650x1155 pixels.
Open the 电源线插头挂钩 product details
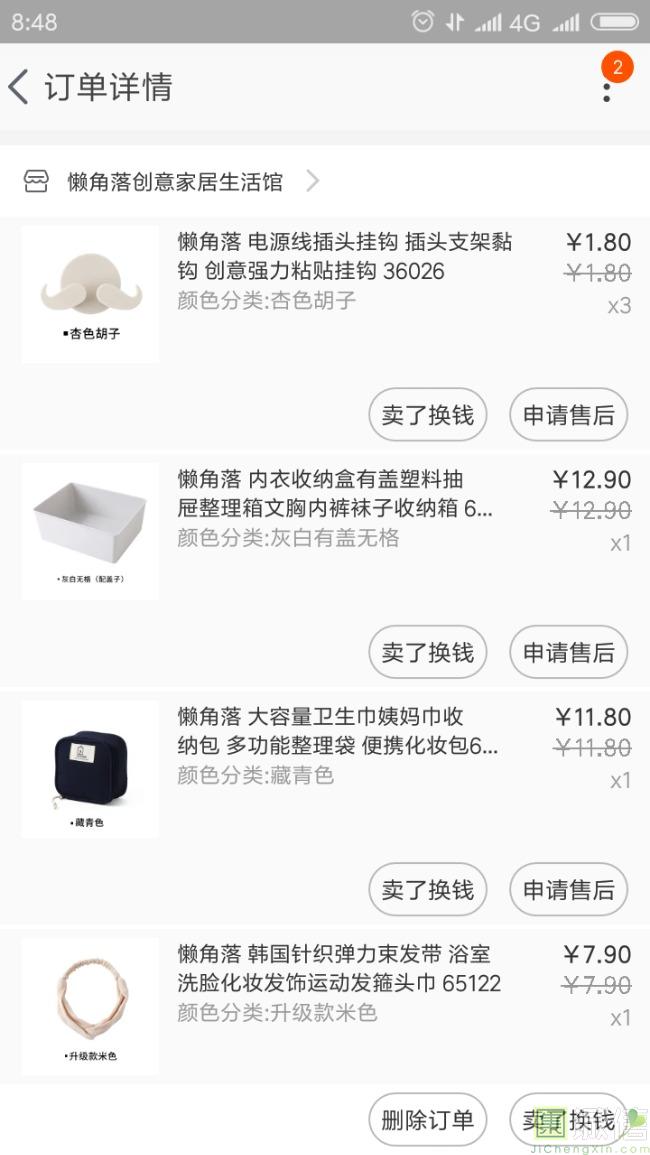coord(345,257)
